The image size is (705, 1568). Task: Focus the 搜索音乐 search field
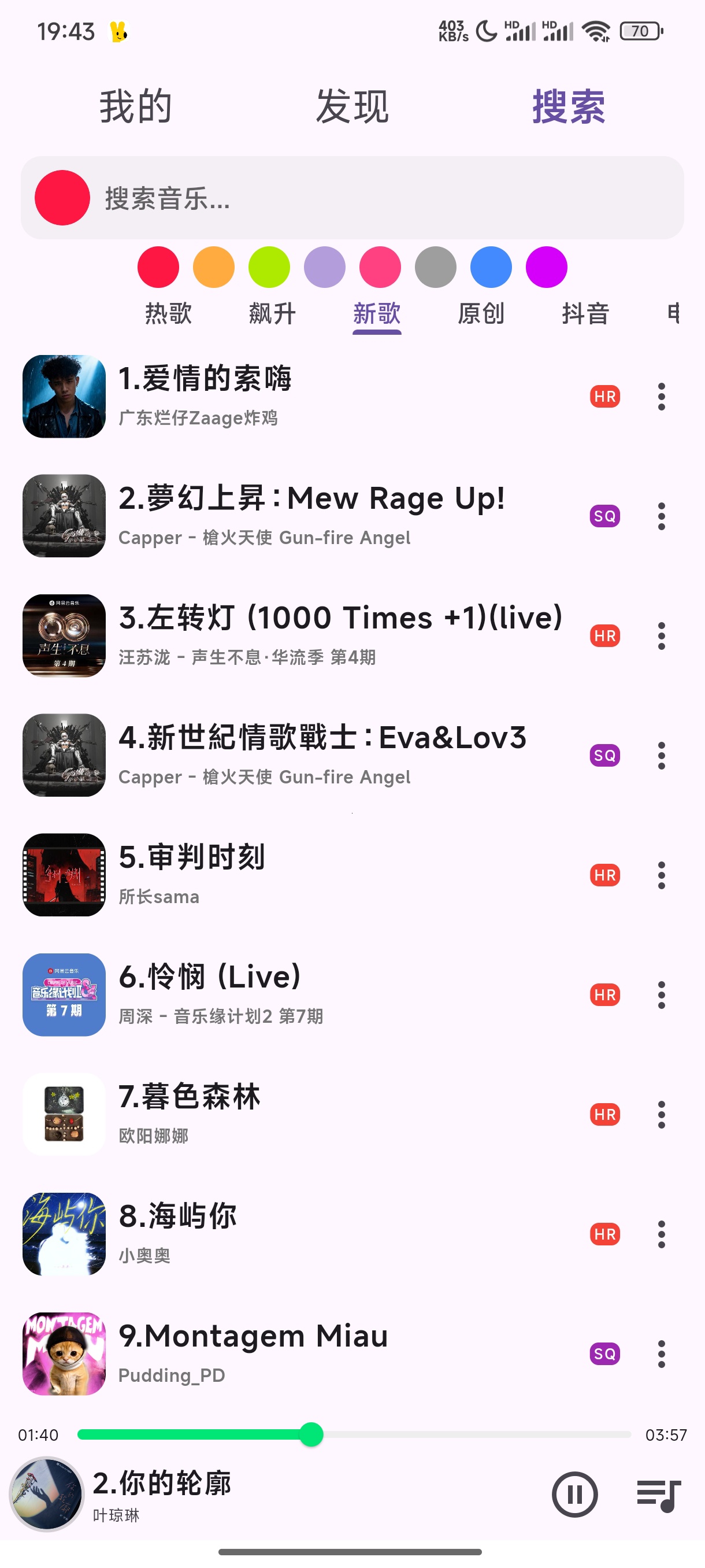click(x=365, y=198)
